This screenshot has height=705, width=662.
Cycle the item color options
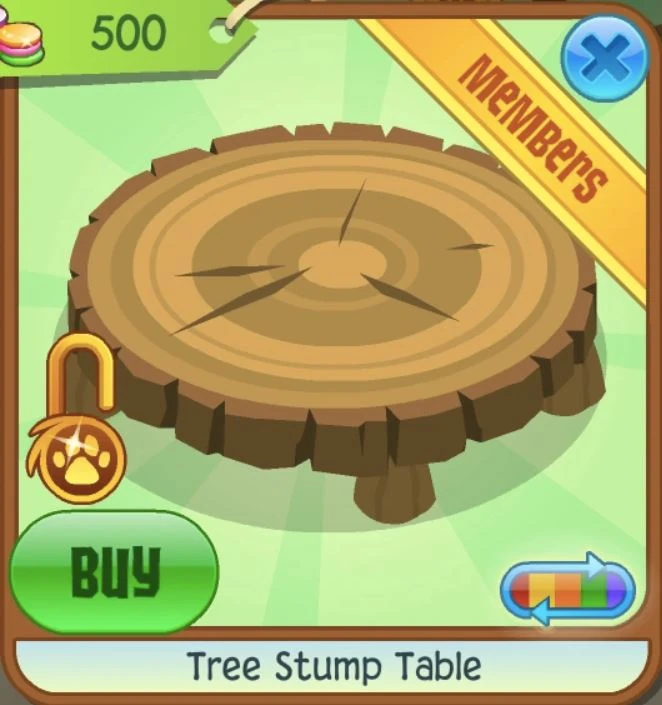[x=567, y=589]
